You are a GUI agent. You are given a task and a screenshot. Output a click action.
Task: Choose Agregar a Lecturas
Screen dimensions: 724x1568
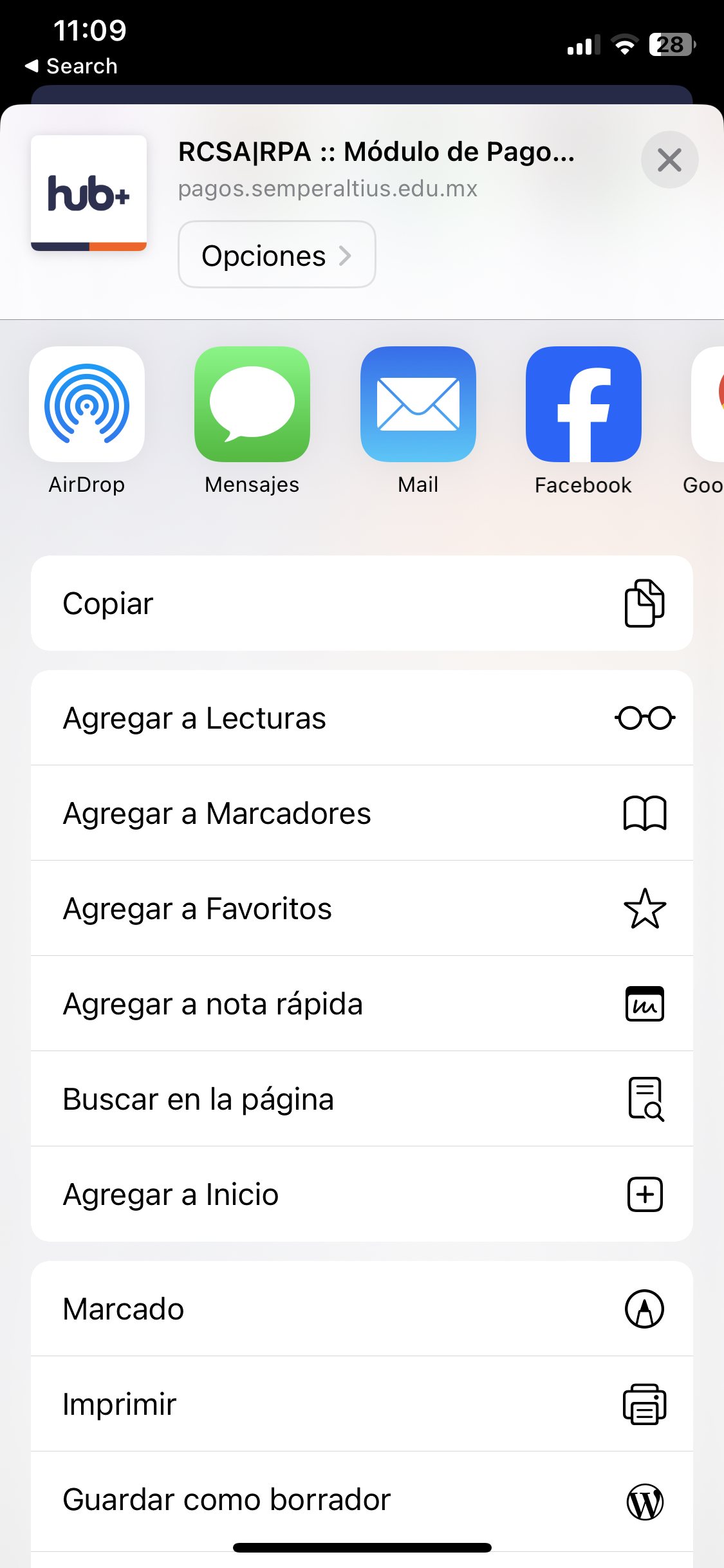[x=362, y=718]
